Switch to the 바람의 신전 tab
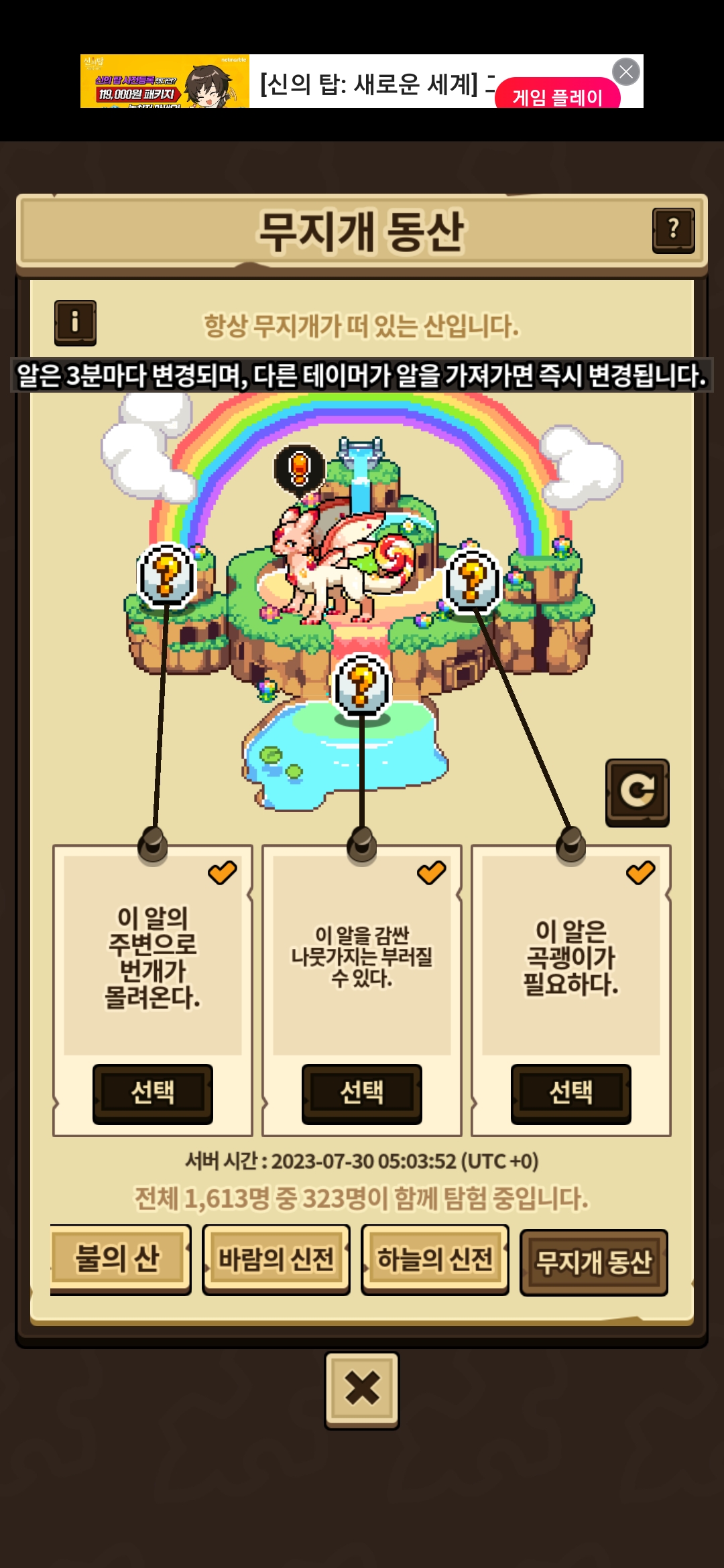724x1568 pixels. pos(276,1260)
